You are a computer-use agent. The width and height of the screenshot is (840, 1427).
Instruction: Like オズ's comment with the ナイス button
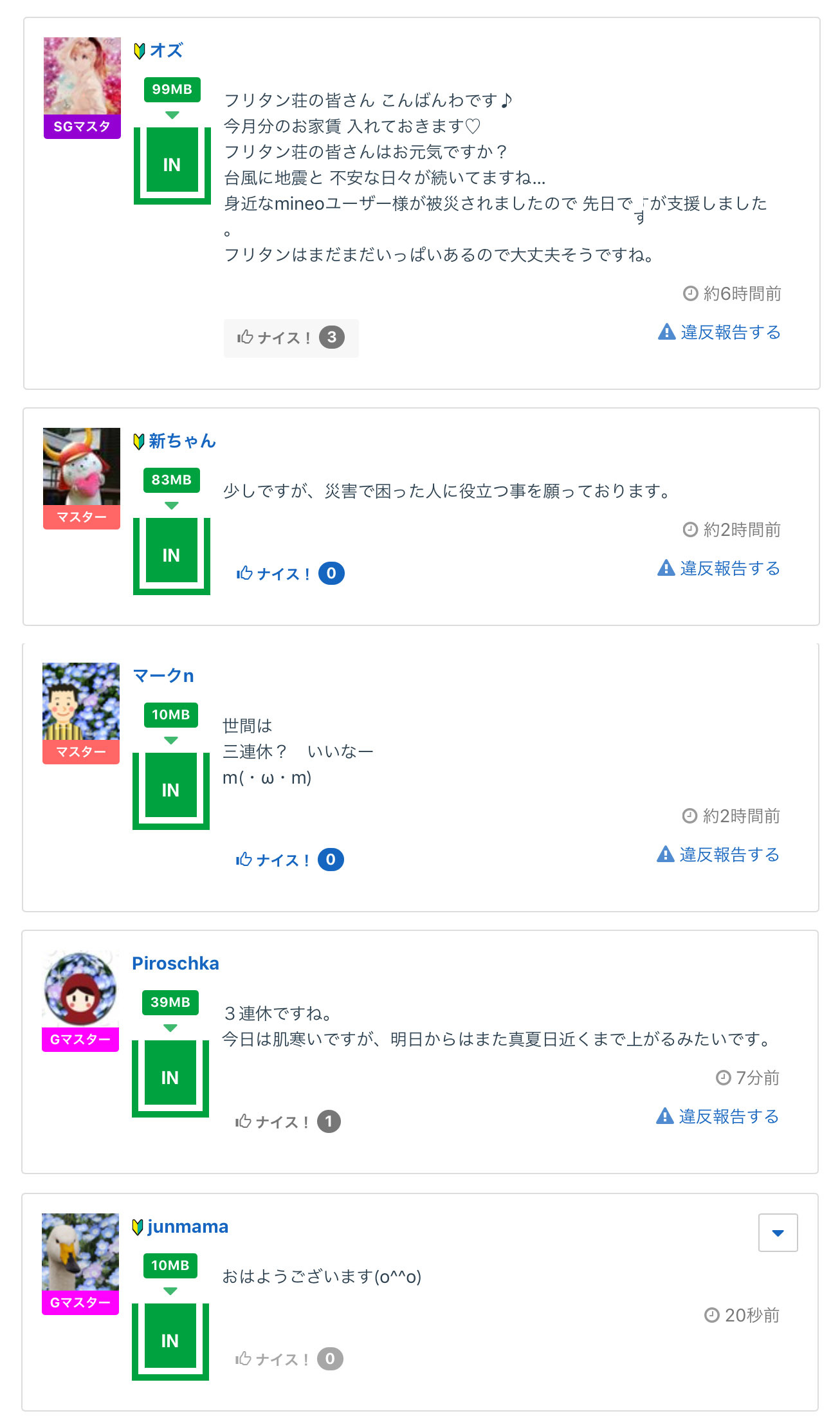point(291,338)
